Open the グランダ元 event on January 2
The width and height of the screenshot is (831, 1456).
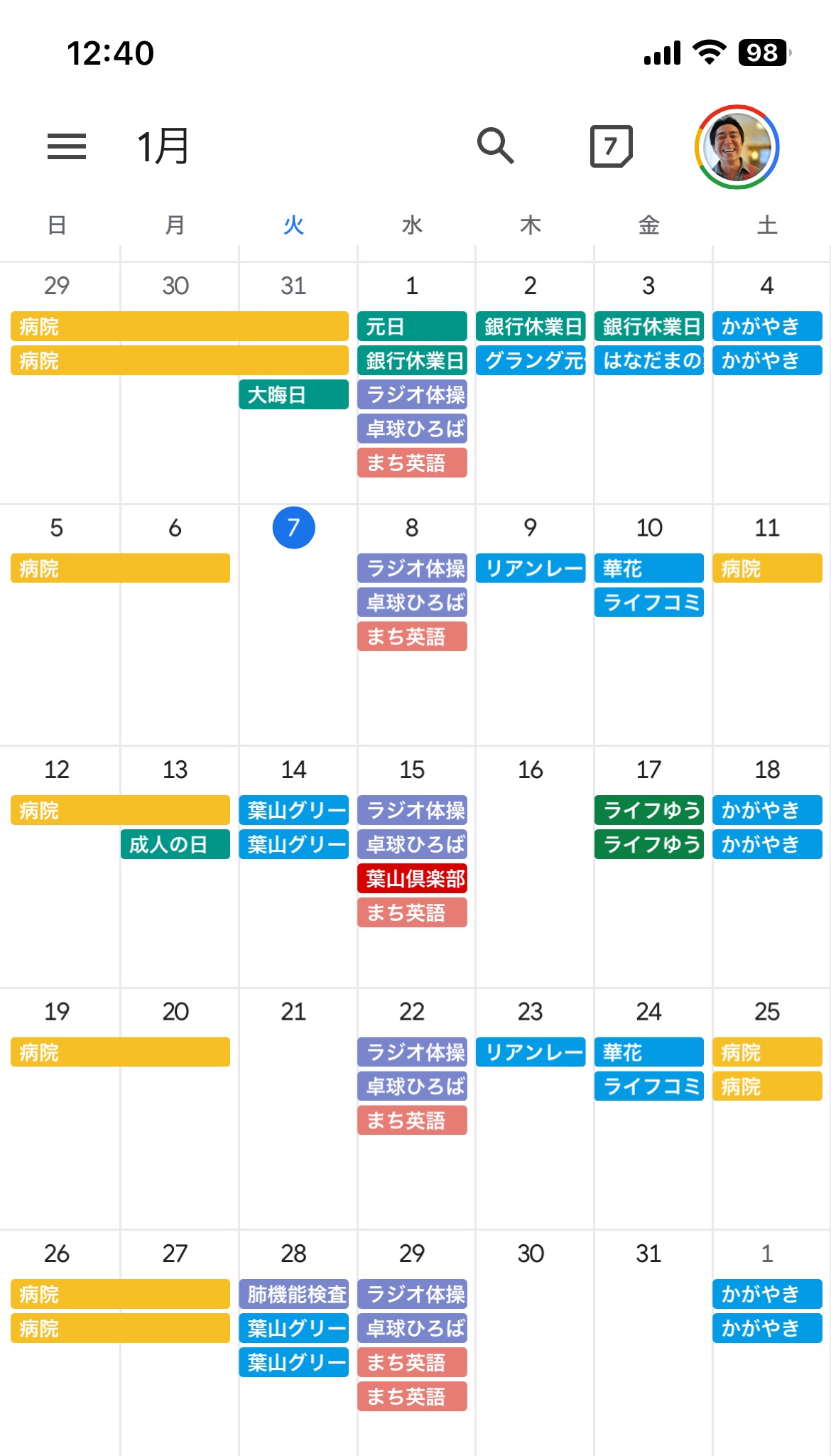531,361
